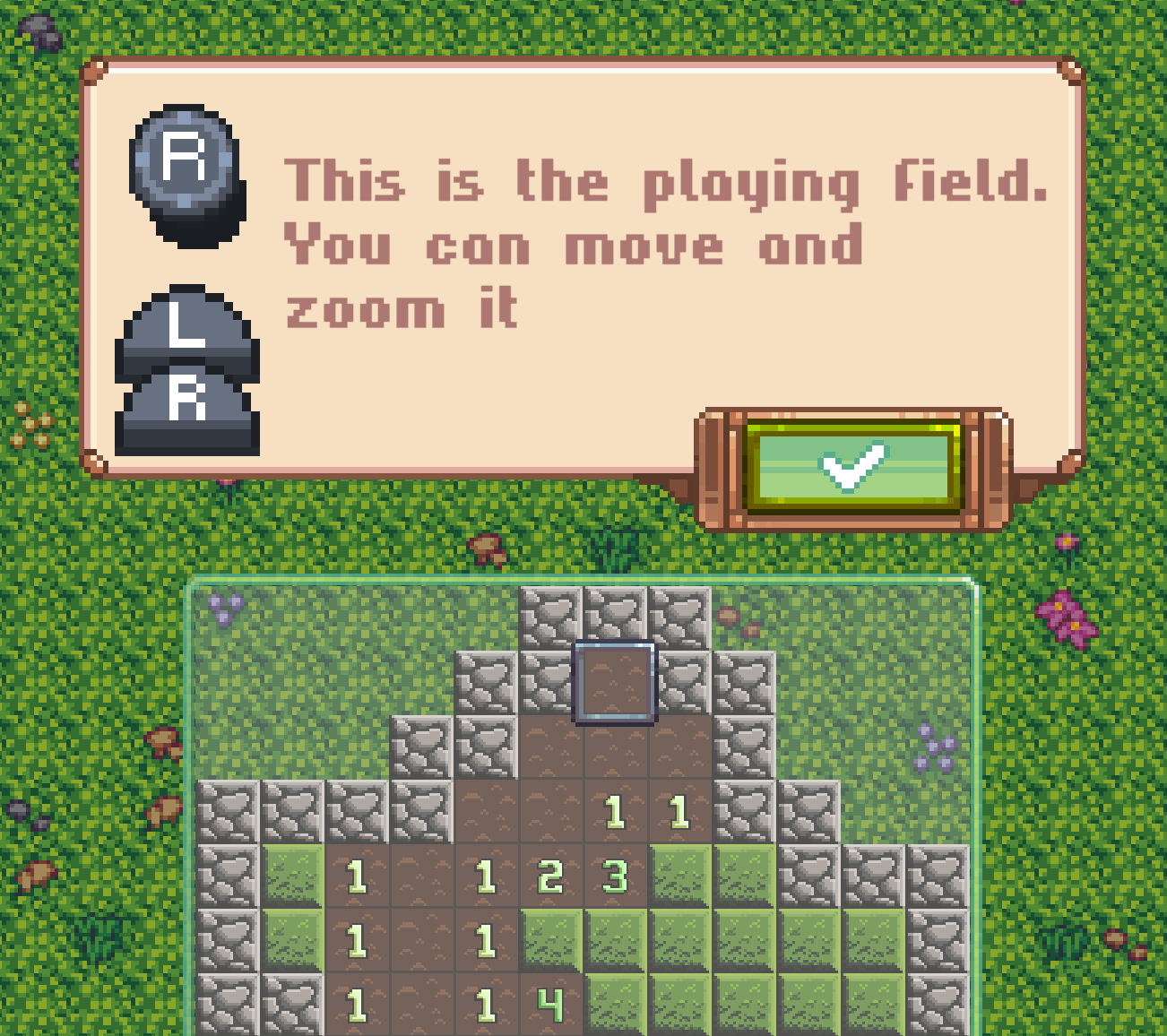Viewport: 1167px width, 1036px height.
Task: Tap the dirt tile outlined by the selection cursor
Action: (615, 682)
